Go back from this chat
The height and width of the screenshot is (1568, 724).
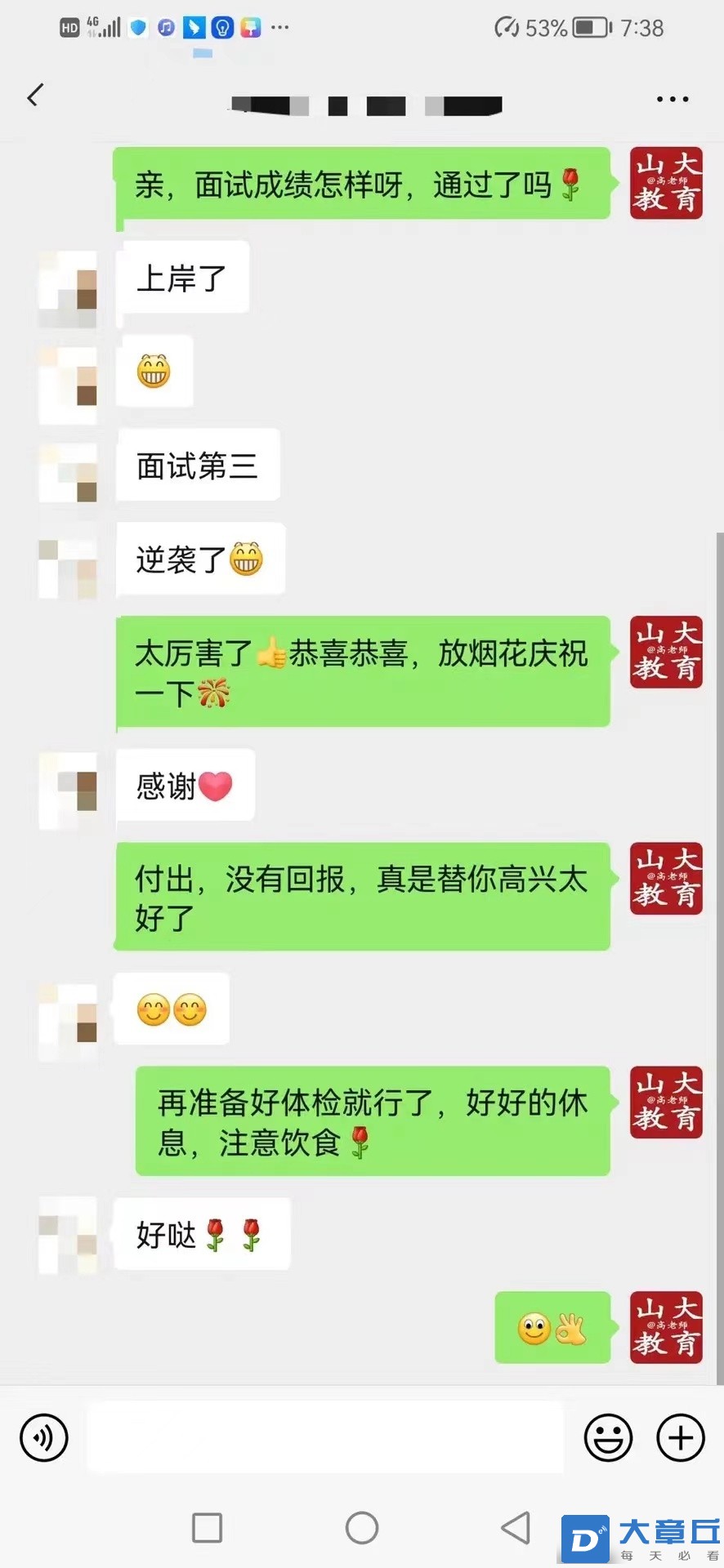[x=34, y=96]
